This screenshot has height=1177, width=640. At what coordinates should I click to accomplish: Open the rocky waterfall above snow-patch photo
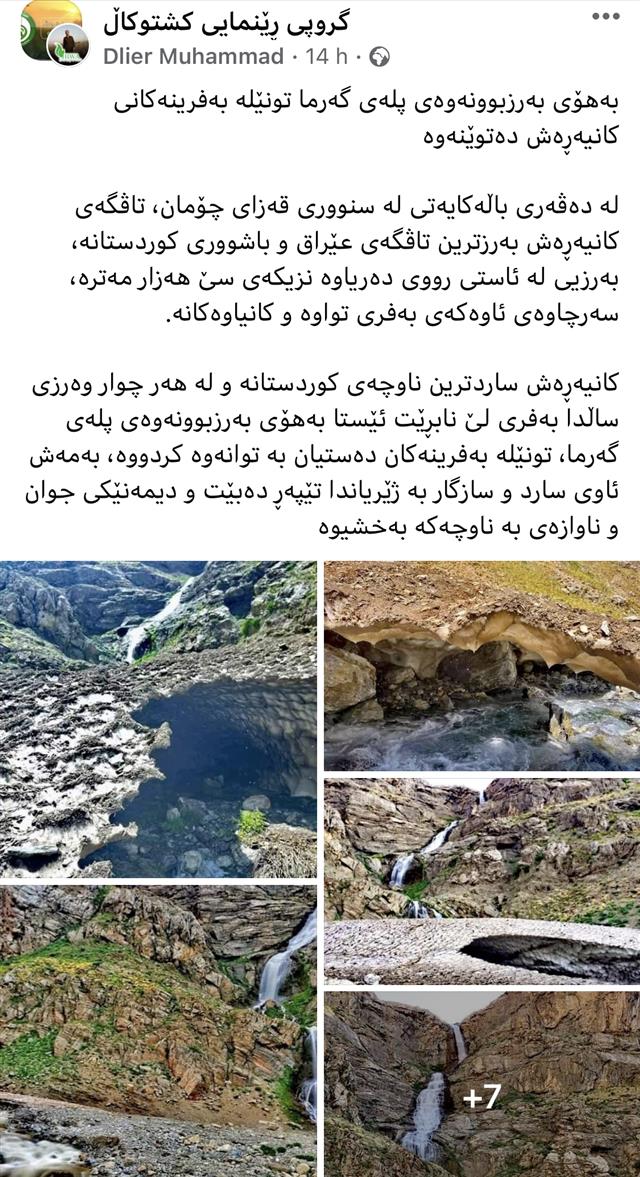pos(481,881)
